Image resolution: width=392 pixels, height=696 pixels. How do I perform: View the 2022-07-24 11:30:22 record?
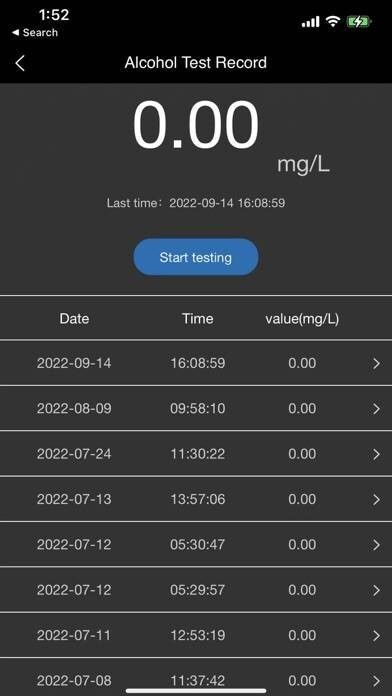[196, 454]
